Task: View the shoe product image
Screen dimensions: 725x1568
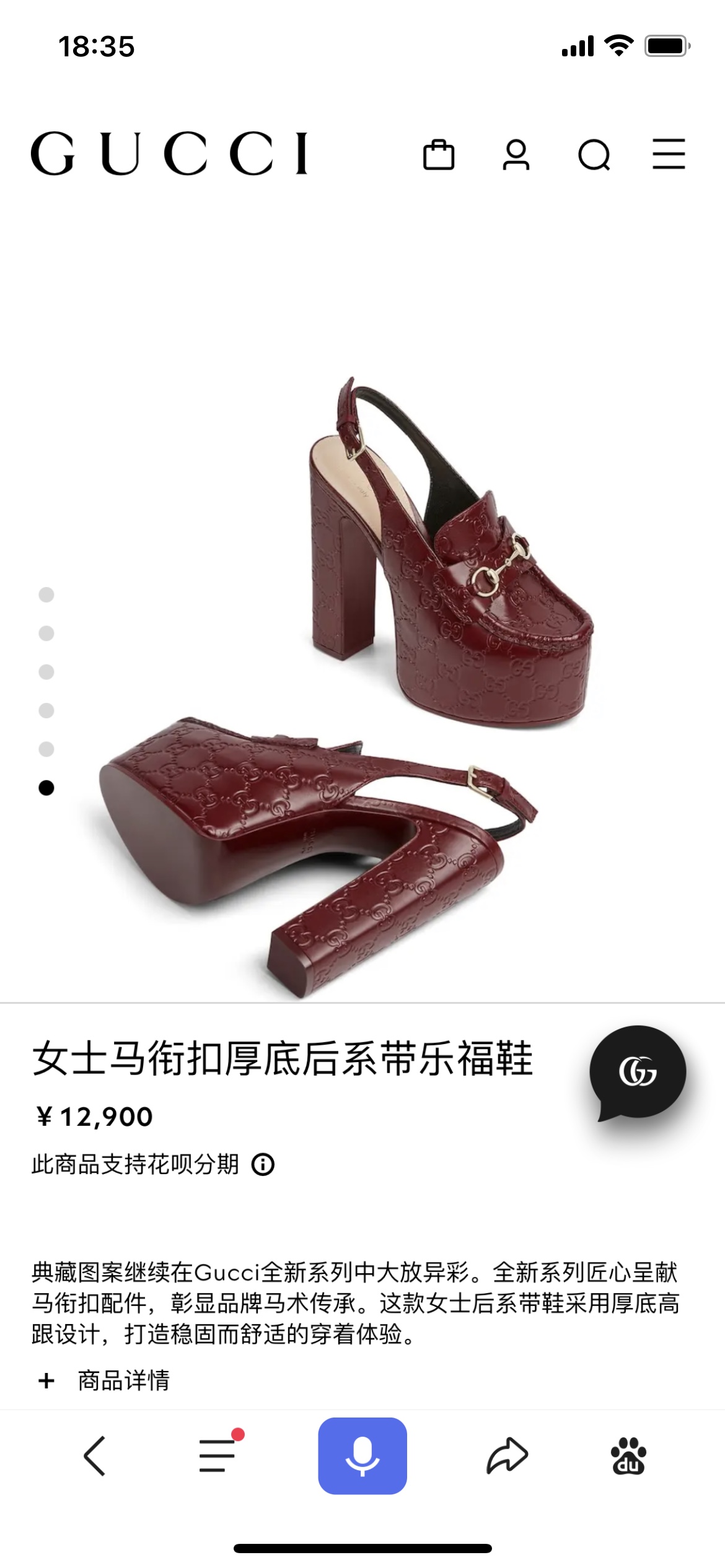Action: 347,681
